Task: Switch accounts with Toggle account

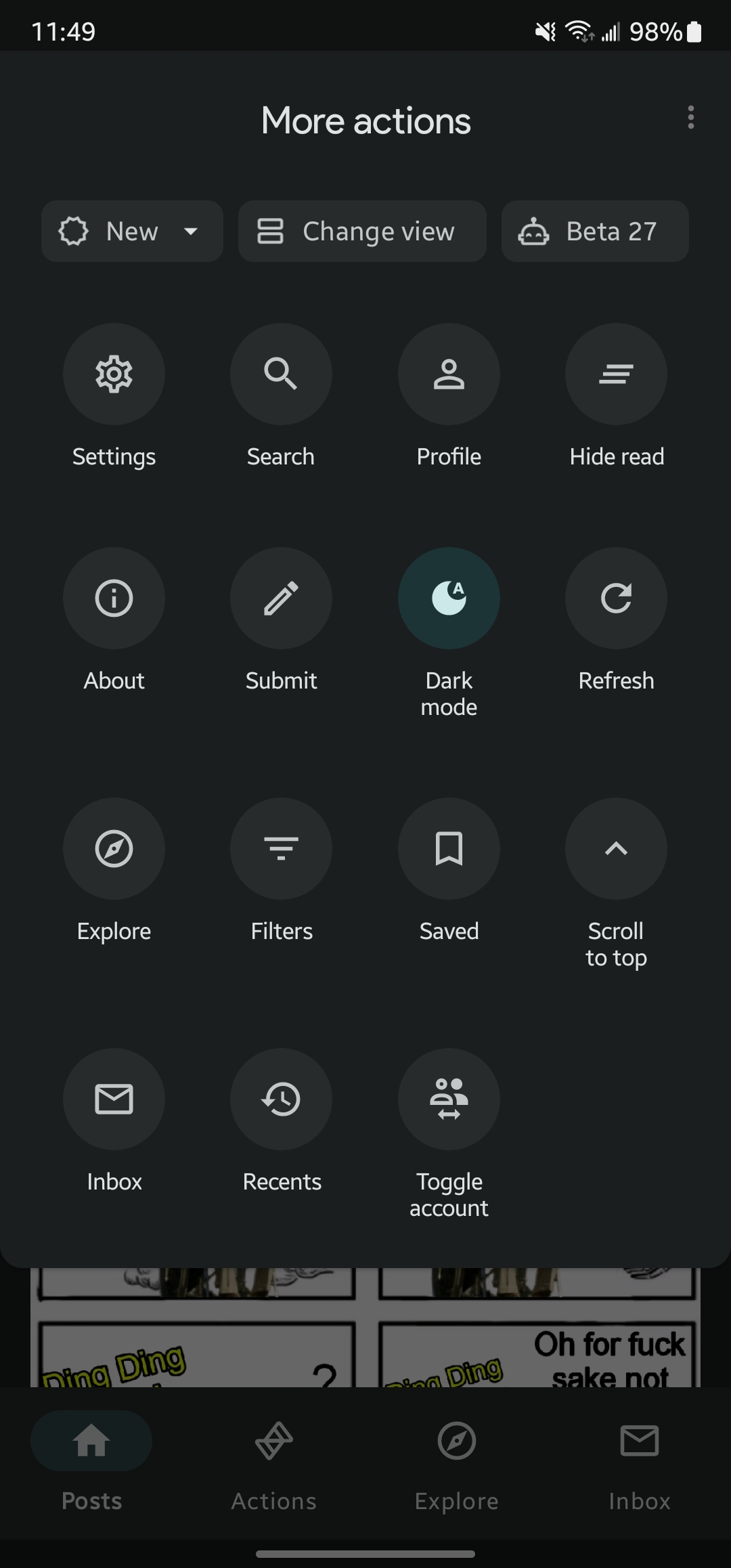Action: [x=449, y=1099]
